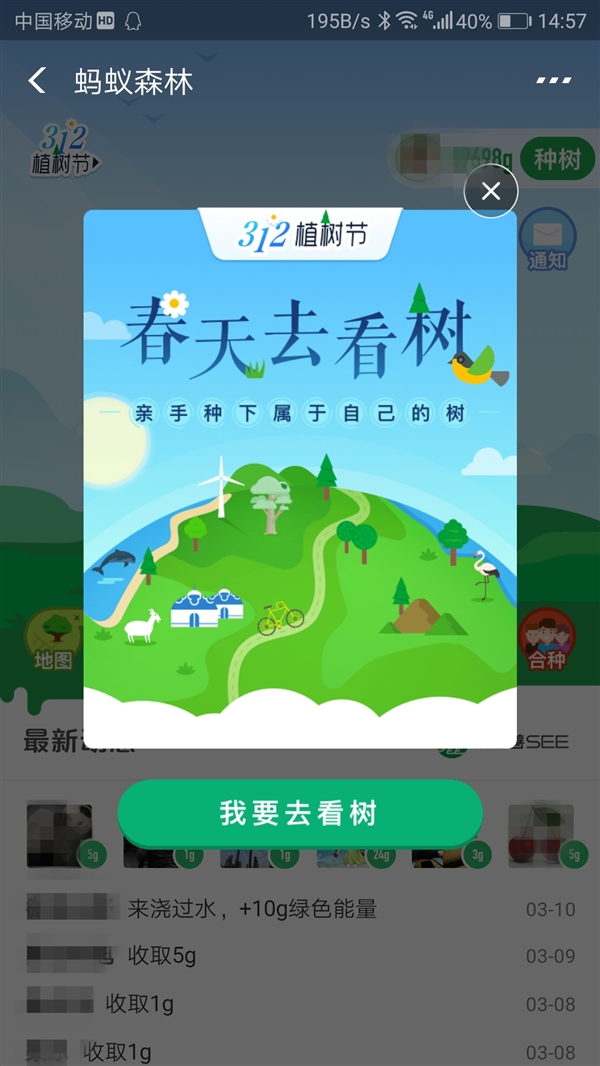The width and height of the screenshot is (600, 1066).
Task: Go back from 蚂蚁森林
Action: (x=37, y=81)
